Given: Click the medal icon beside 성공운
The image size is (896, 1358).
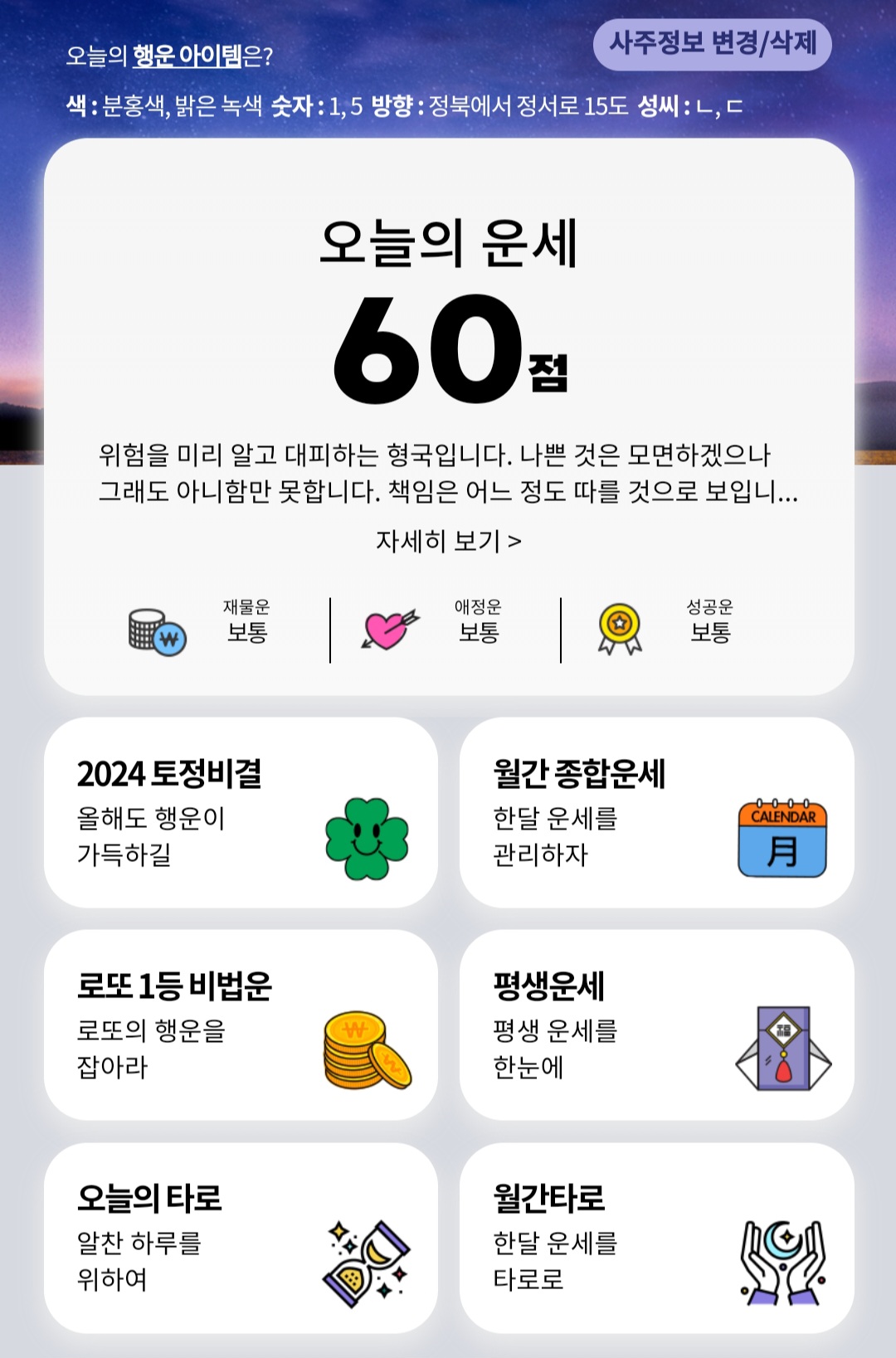Looking at the screenshot, I should tap(617, 629).
